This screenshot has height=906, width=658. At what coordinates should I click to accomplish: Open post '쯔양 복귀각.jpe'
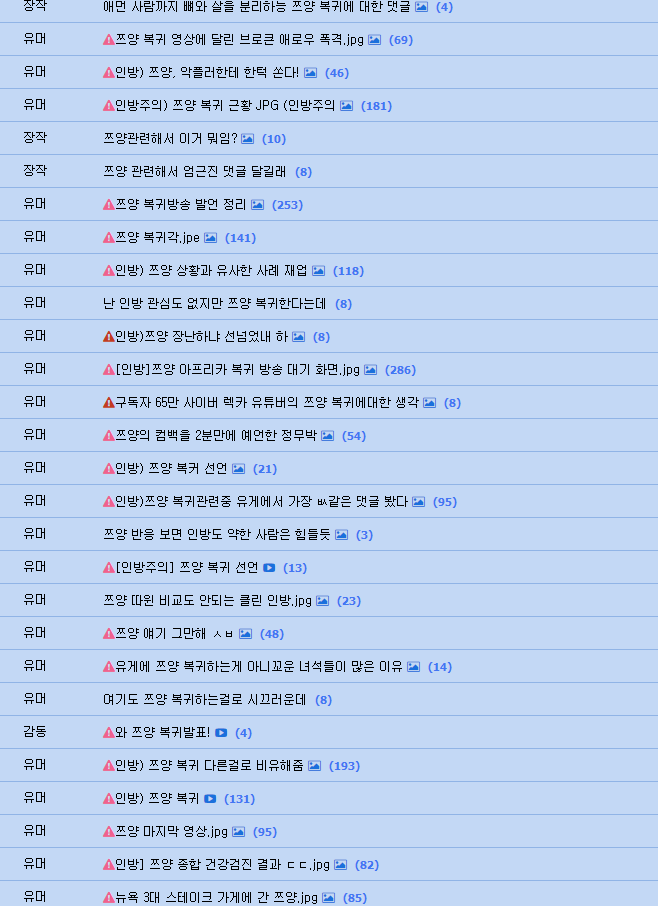pos(157,238)
